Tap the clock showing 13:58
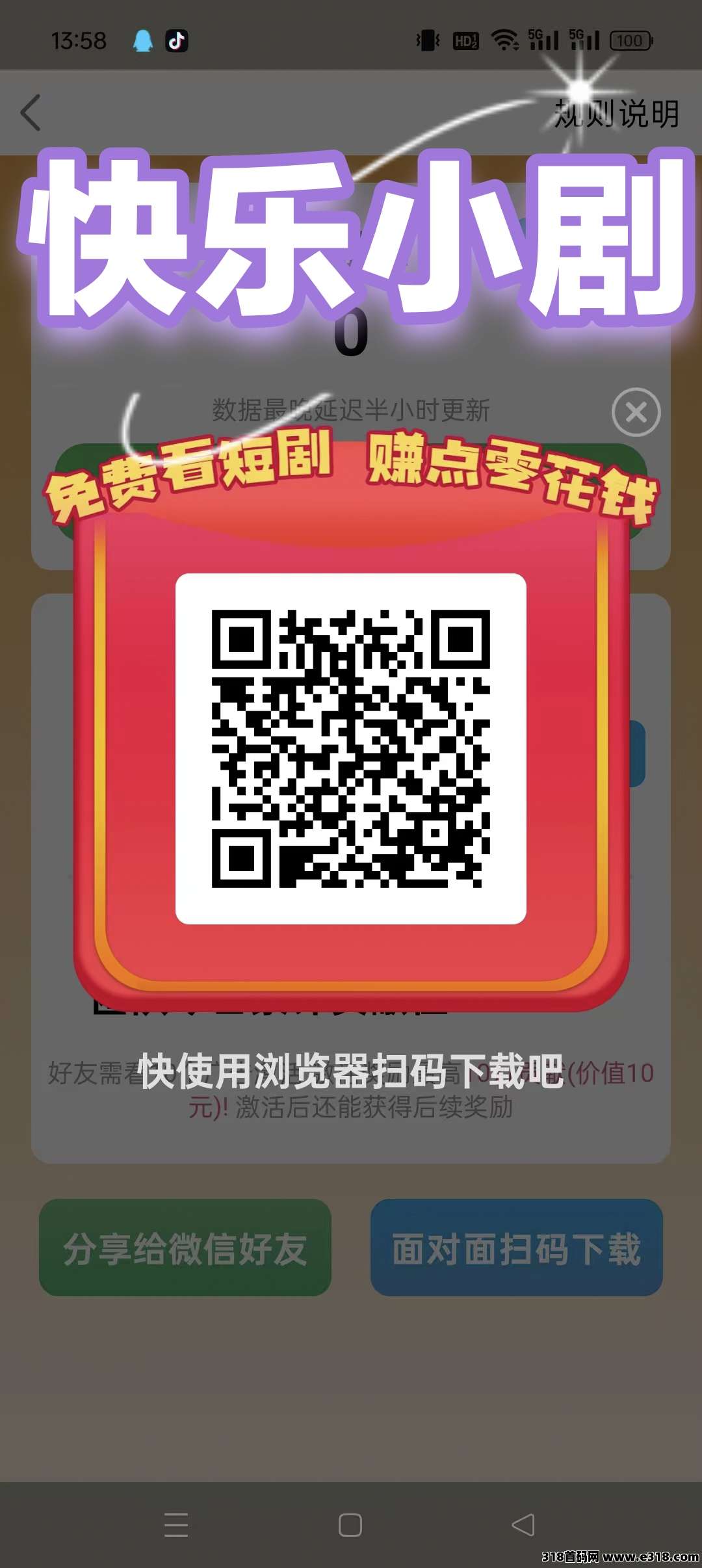 [78, 41]
